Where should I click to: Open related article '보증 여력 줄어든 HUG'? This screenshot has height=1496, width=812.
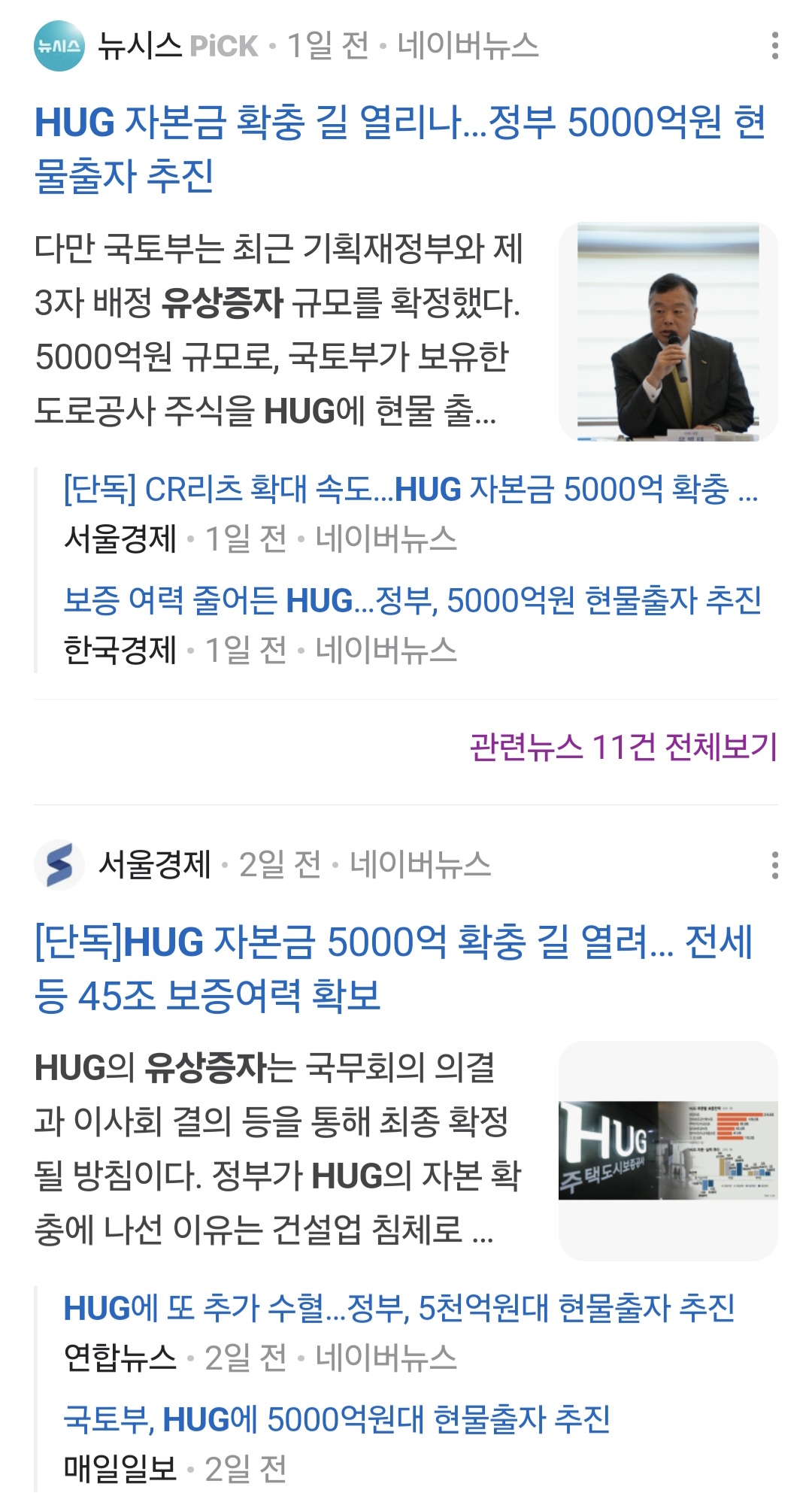[x=412, y=601]
